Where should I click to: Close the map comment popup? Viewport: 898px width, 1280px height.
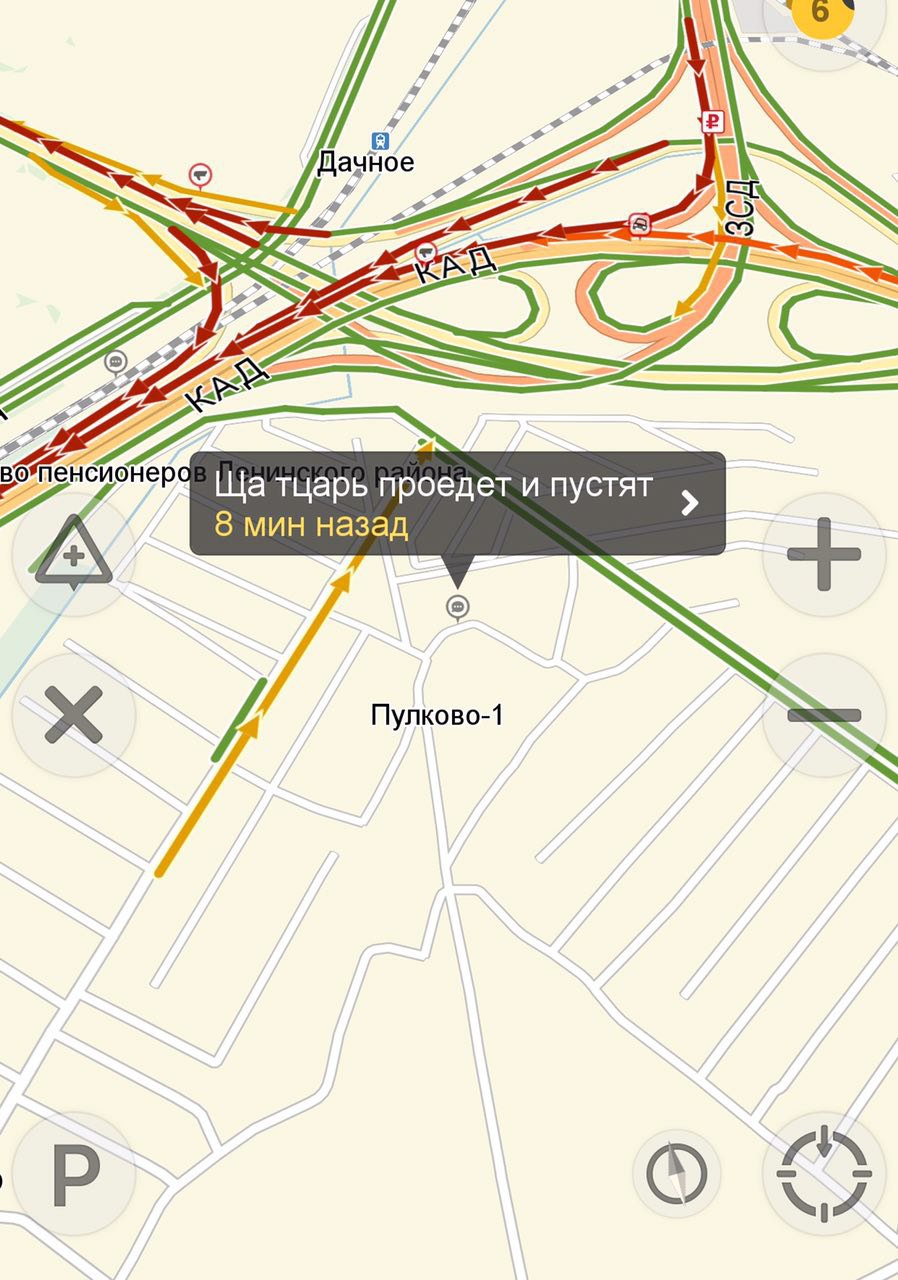click(73, 714)
